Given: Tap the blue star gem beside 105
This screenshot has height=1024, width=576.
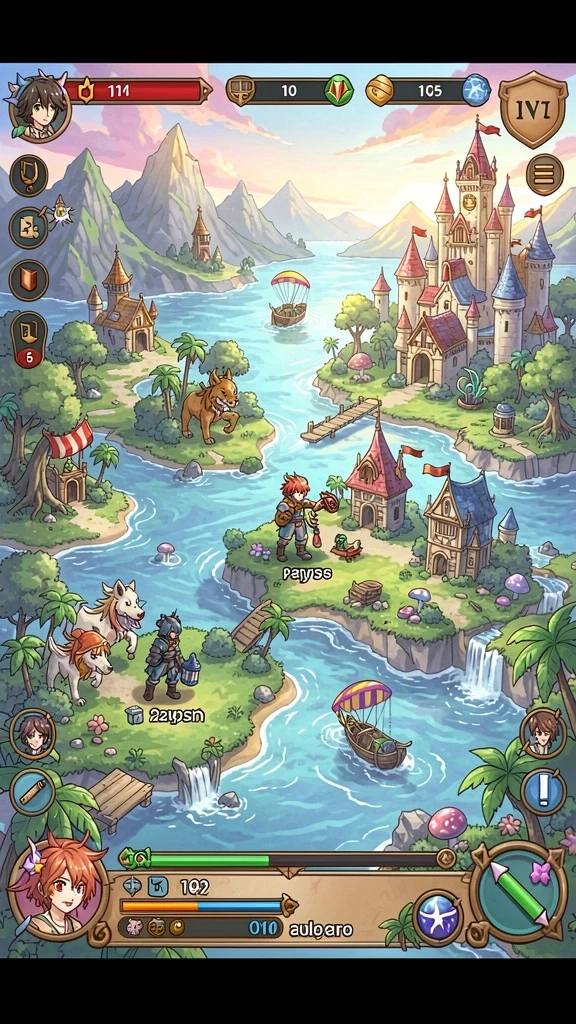Looking at the screenshot, I should 476,90.
